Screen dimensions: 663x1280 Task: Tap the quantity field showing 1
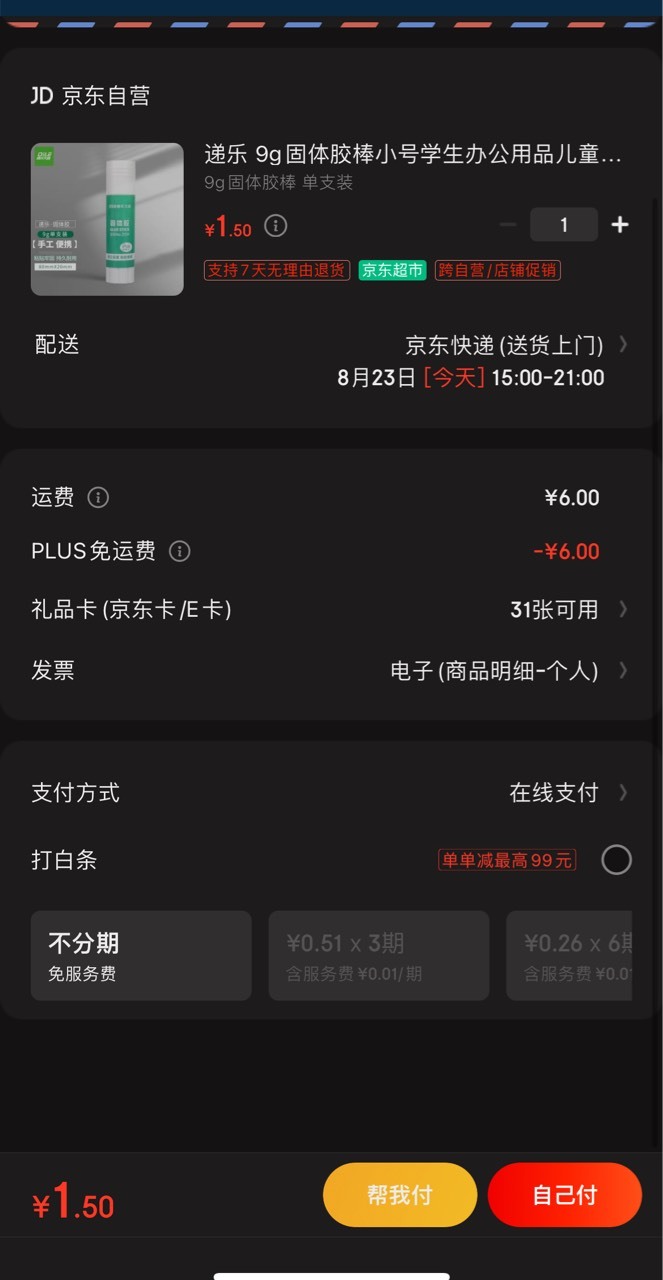pos(564,225)
